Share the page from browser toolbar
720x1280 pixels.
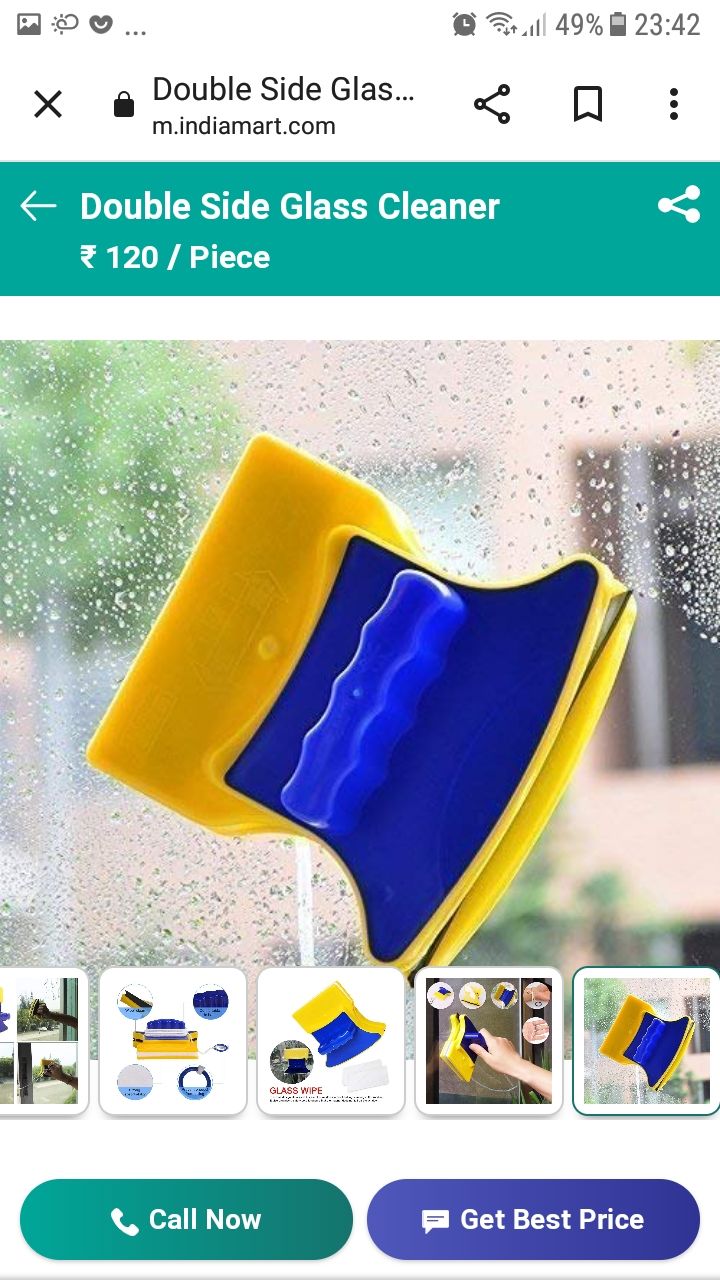[491, 104]
